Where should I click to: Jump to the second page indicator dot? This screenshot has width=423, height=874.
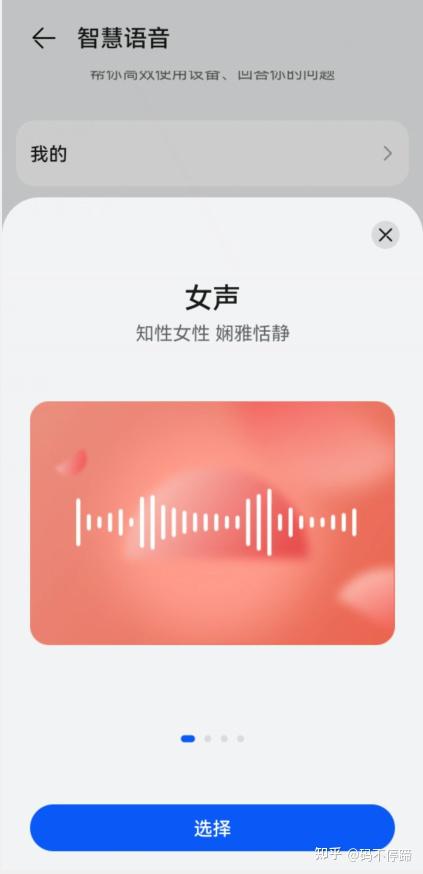click(x=207, y=739)
